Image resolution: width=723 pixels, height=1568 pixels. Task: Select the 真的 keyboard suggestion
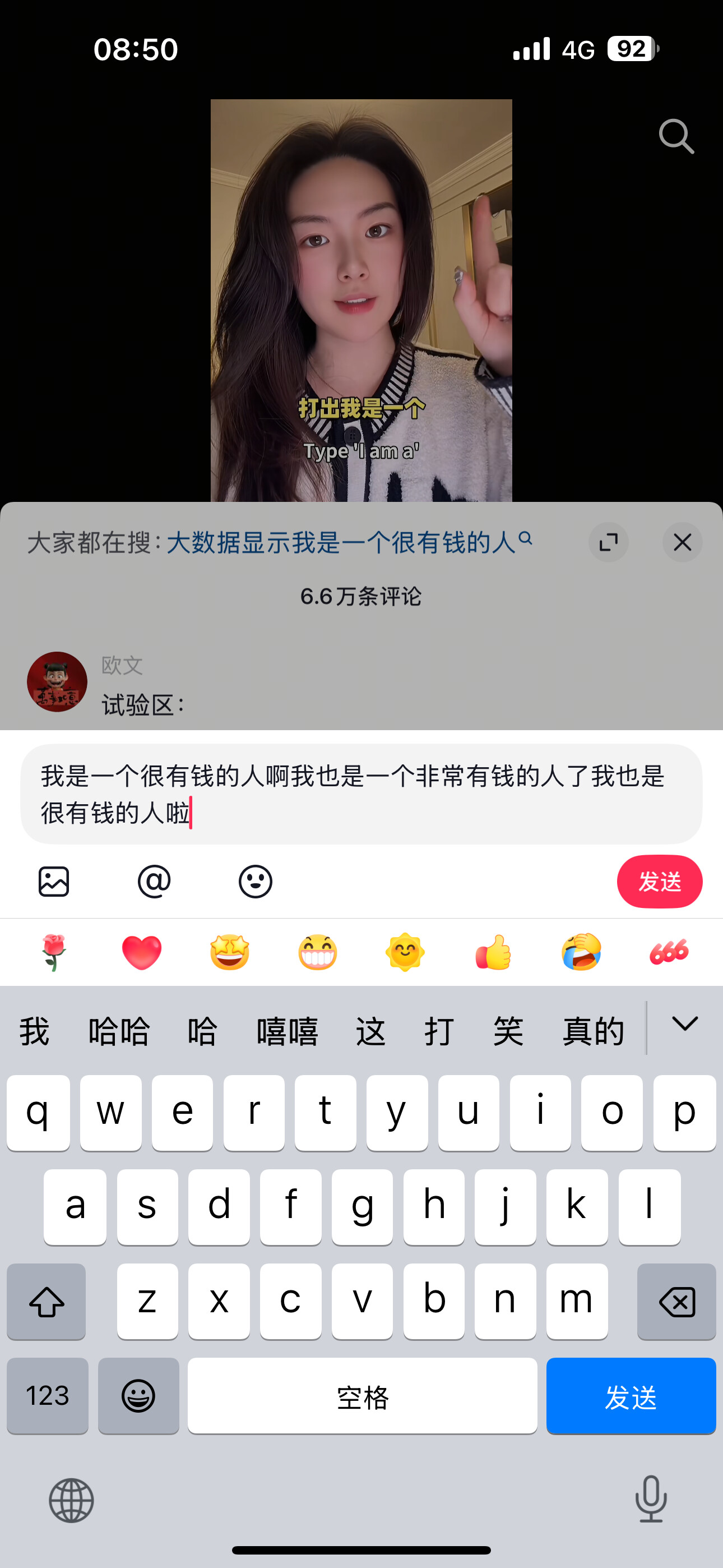(594, 1031)
